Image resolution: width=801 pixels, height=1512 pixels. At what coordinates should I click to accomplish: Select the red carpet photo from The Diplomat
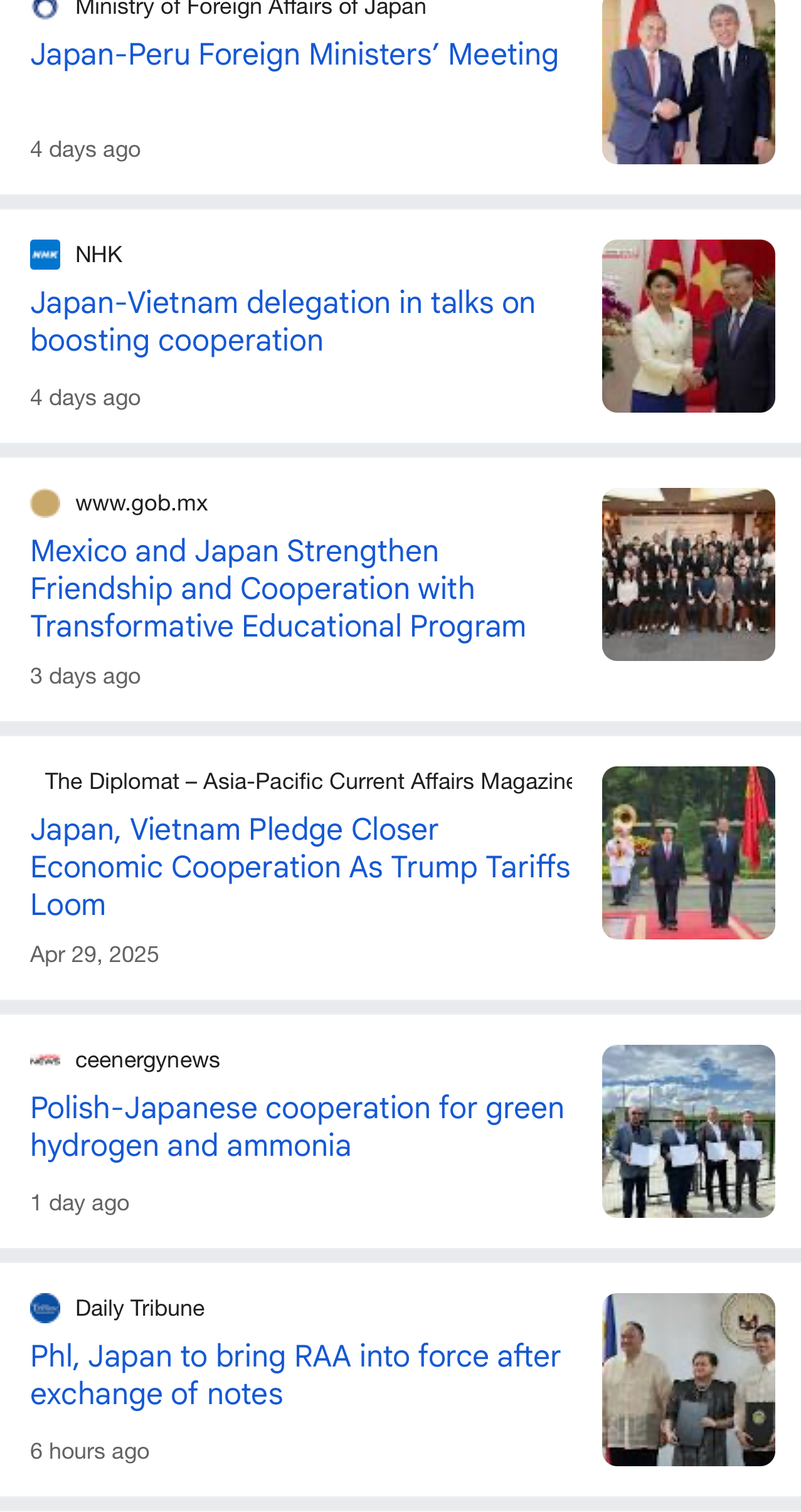click(688, 852)
